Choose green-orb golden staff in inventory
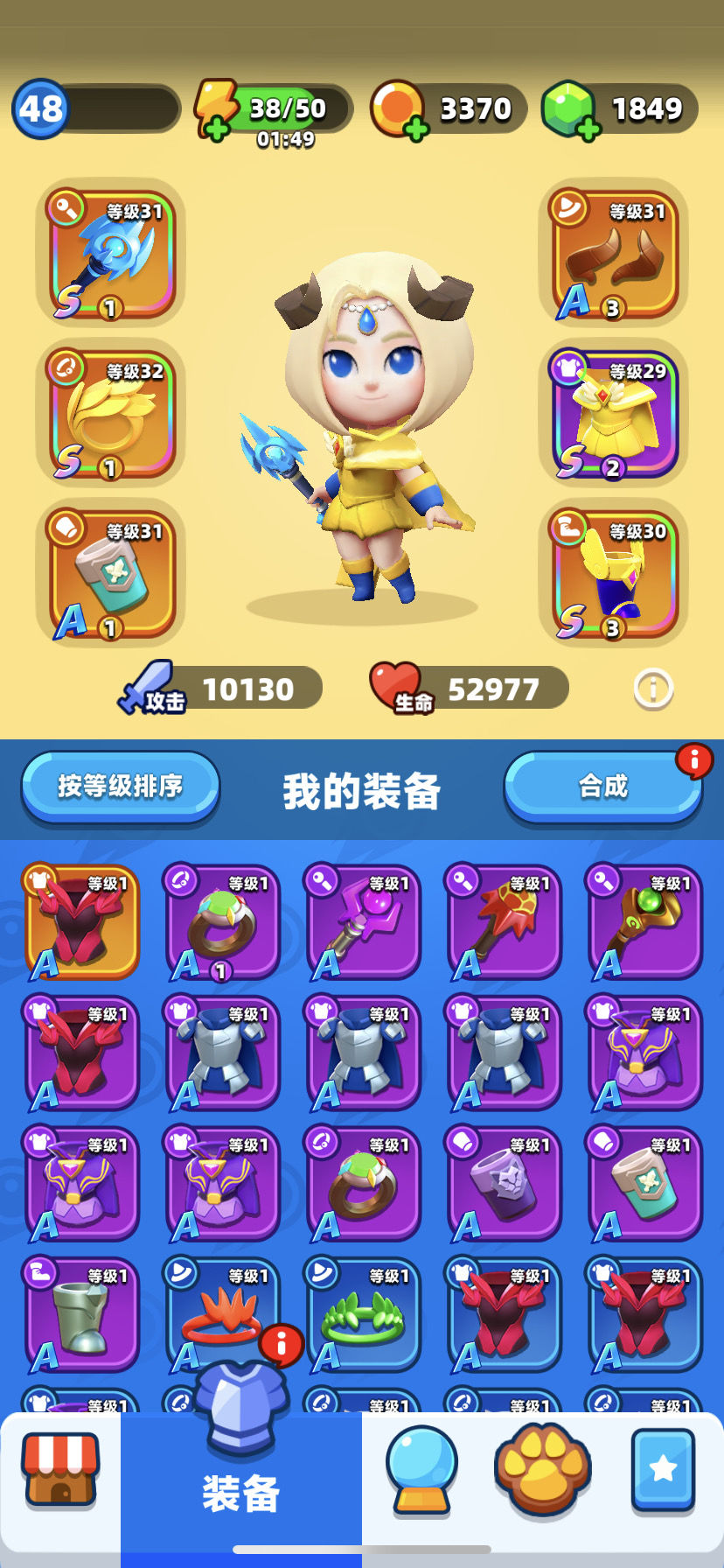Image resolution: width=724 pixels, height=1568 pixels. click(644, 921)
